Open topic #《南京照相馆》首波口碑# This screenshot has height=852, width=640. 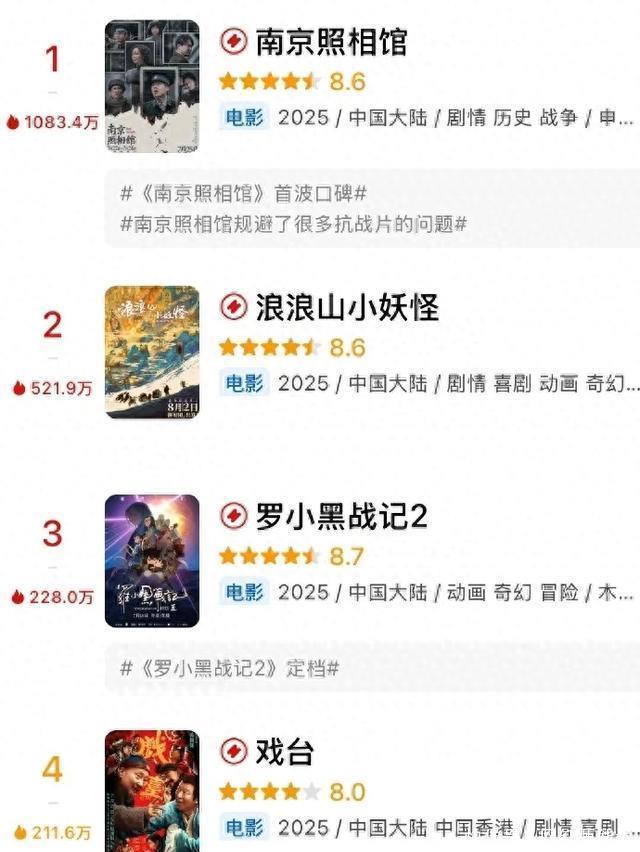tap(243, 194)
